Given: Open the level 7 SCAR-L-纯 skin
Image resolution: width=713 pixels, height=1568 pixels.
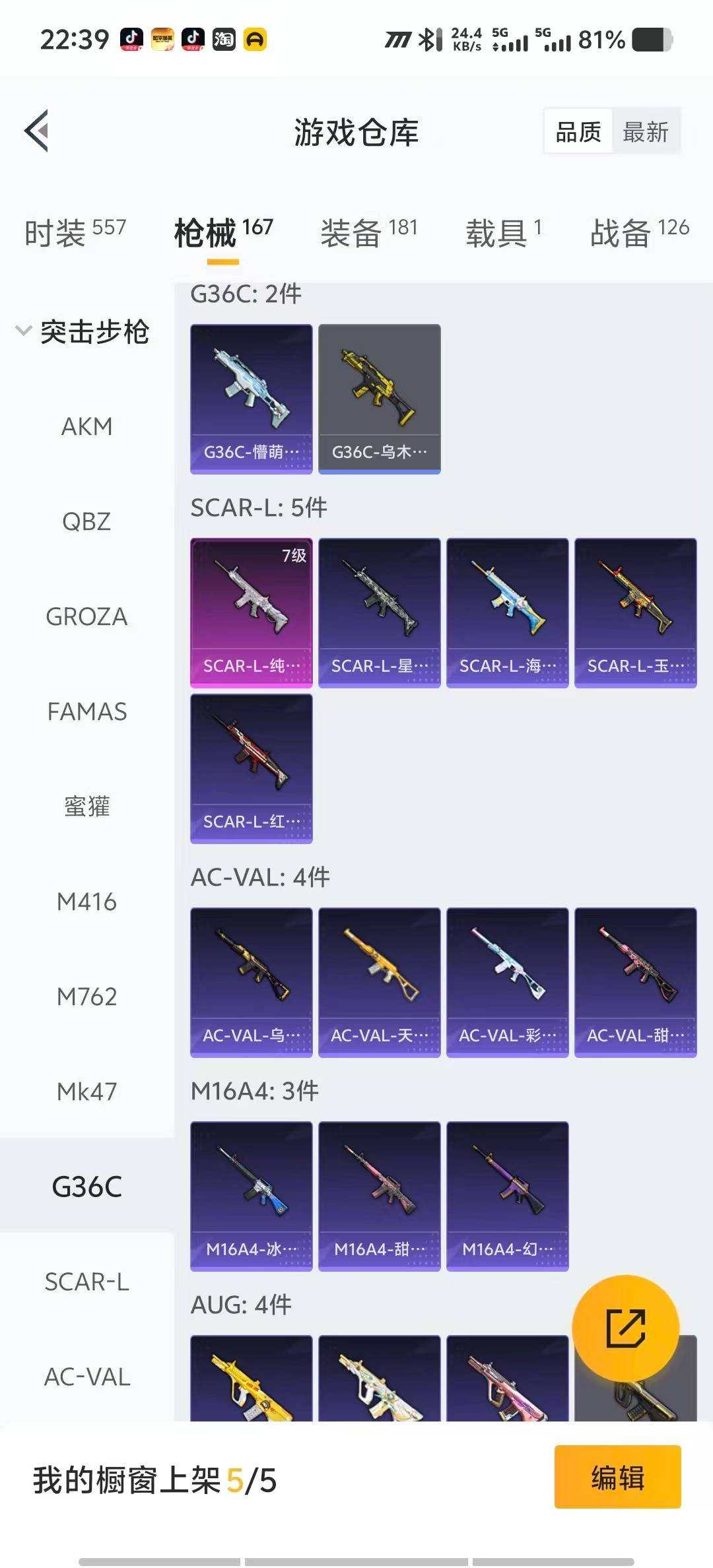Looking at the screenshot, I should pyautogui.click(x=251, y=612).
